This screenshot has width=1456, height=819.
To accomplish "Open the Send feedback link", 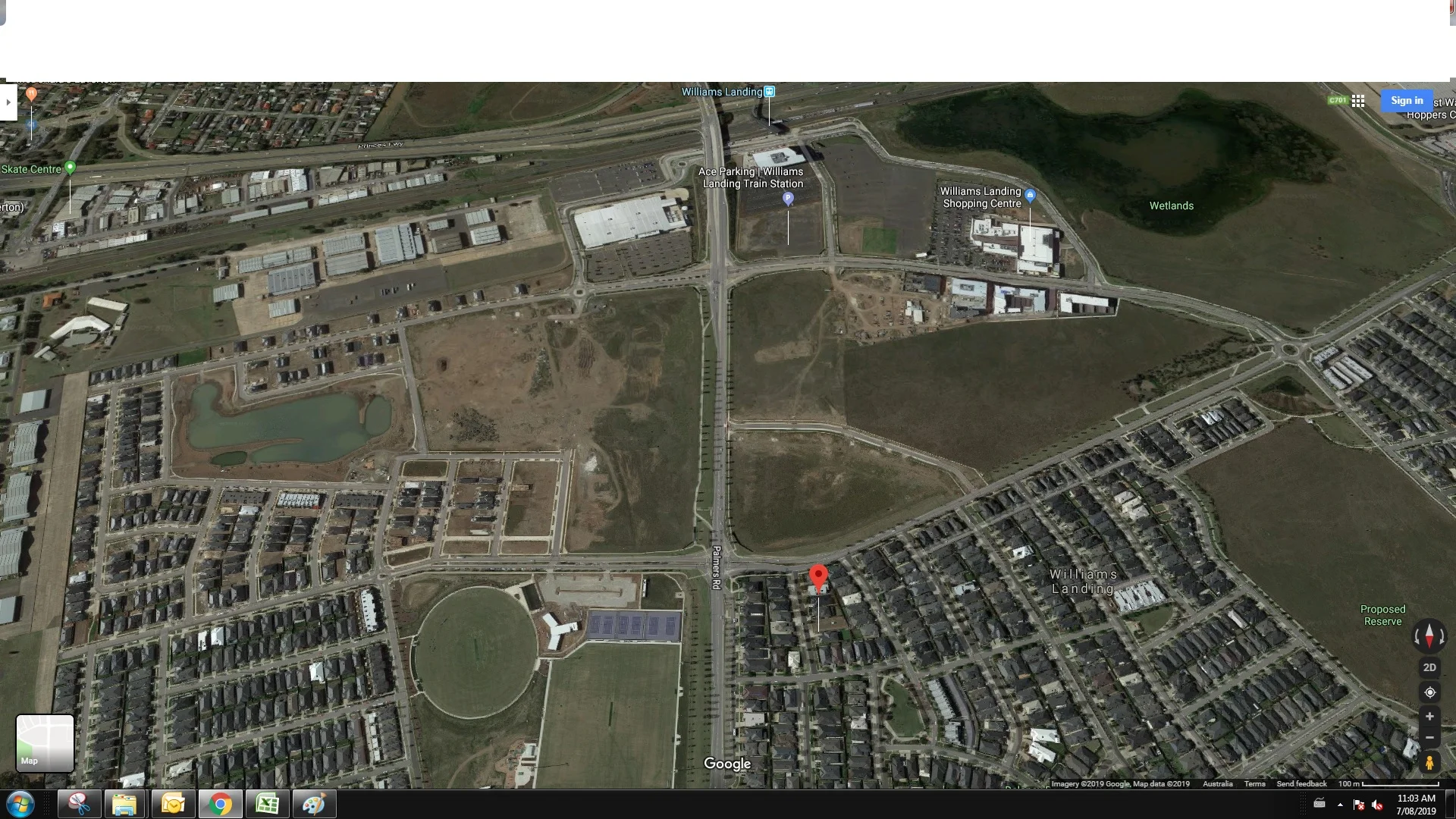I will pyautogui.click(x=1301, y=784).
